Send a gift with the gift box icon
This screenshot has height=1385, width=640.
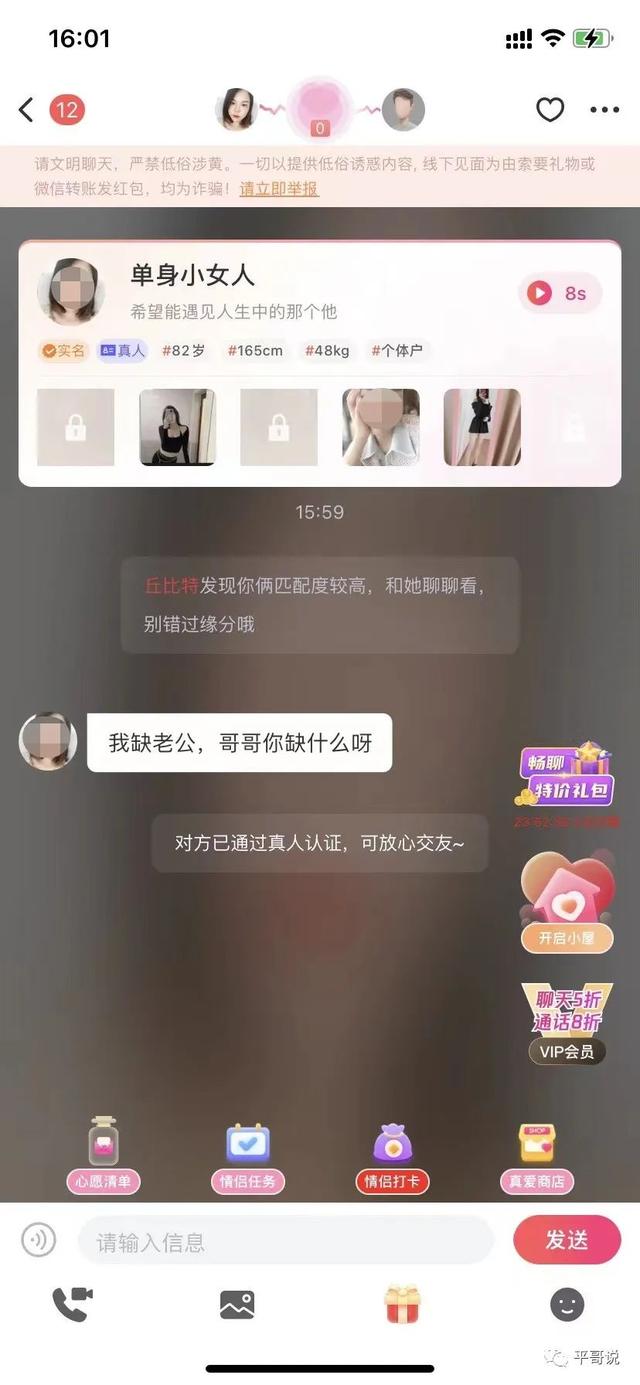[x=402, y=1304]
